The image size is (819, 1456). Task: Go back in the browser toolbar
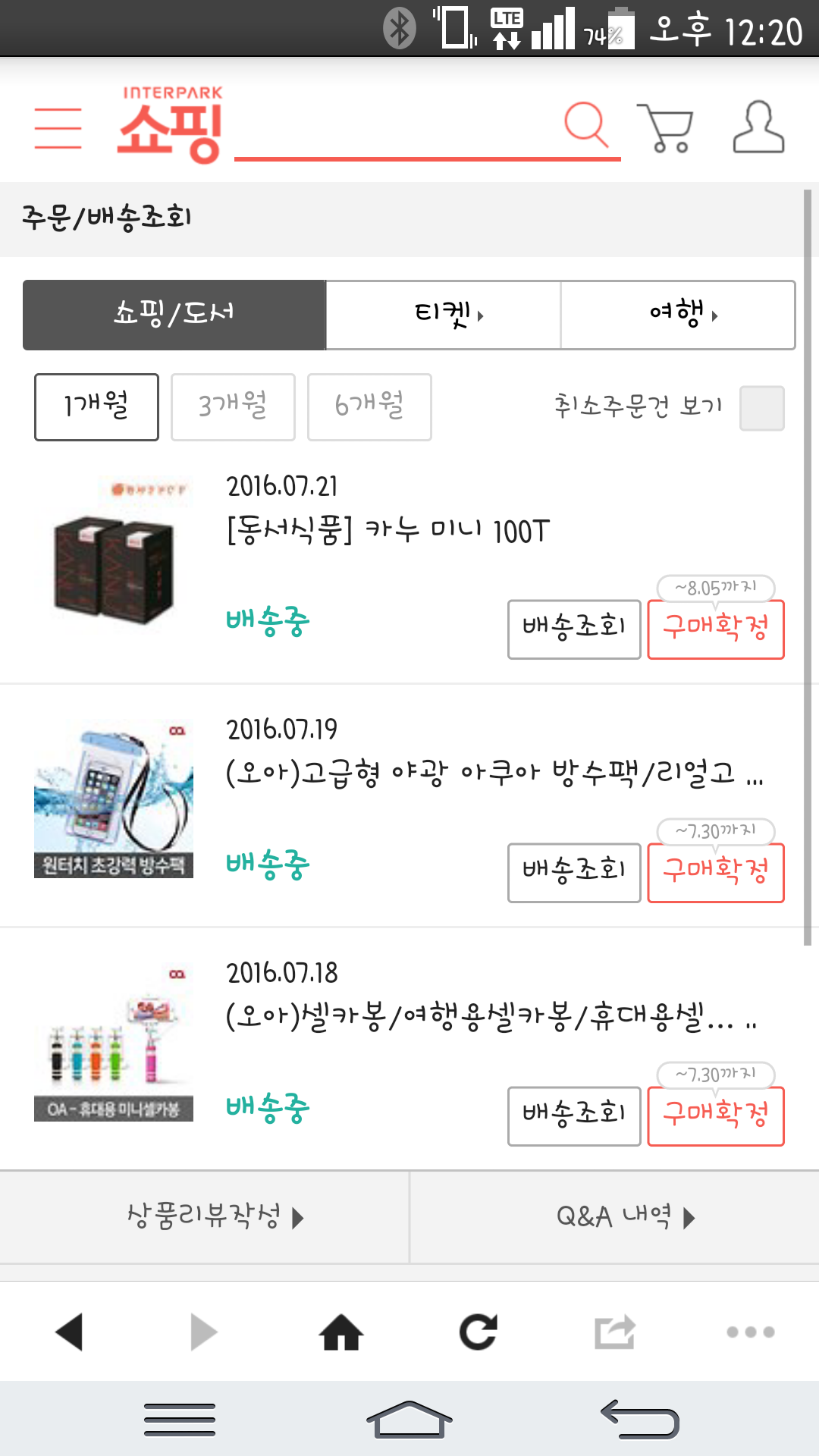pos(69,1332)
